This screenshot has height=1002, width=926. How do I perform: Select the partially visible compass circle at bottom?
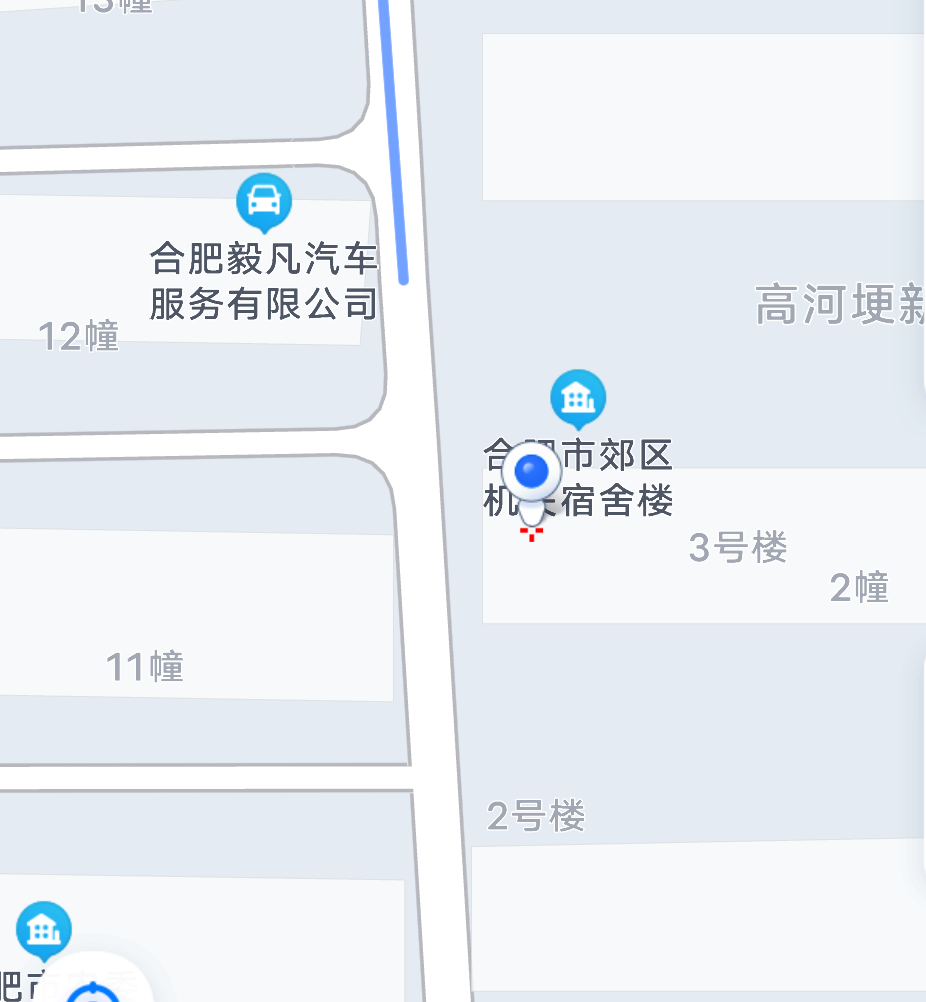[95, 993]
